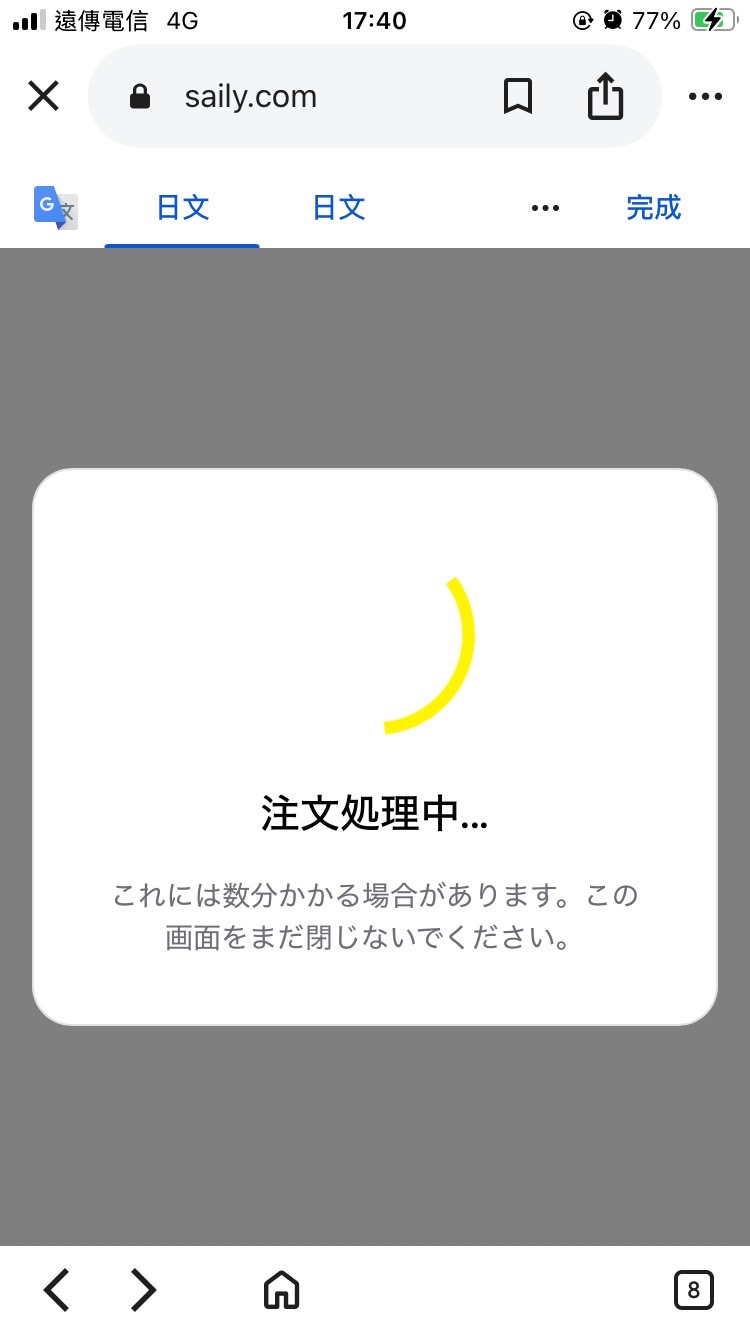750x1334 pixels.
Task: Select the first 日文 translate tab
Action: (182, 208)
